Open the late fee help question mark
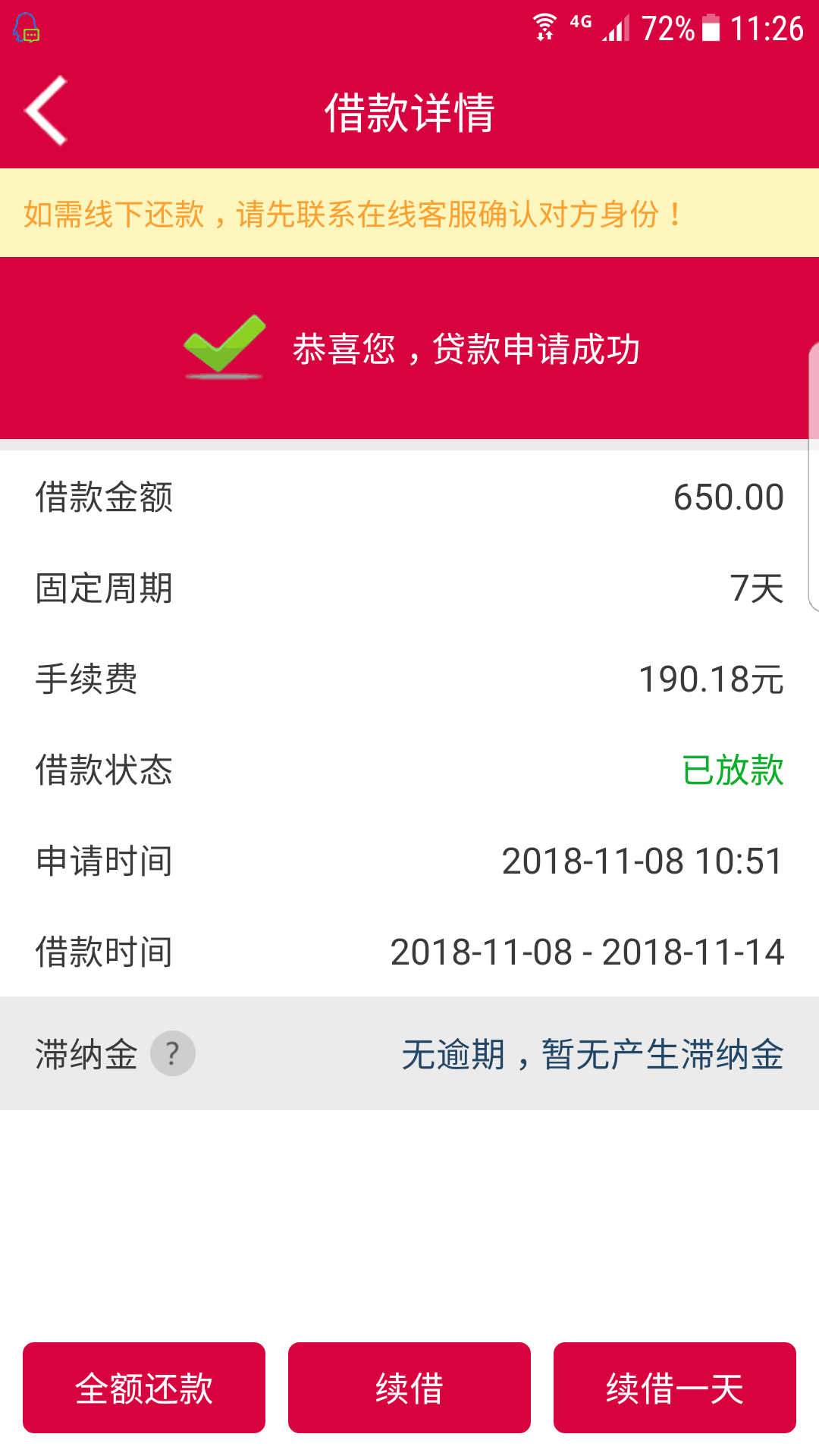 point(172,1053)
